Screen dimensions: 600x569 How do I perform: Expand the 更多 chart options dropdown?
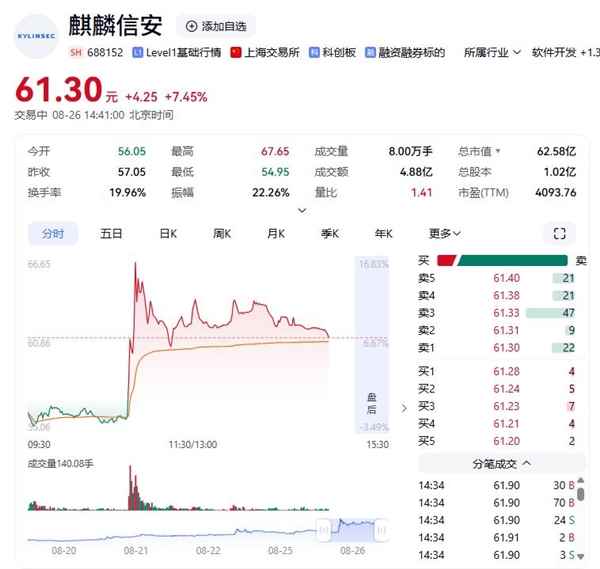tap(444, 234)
